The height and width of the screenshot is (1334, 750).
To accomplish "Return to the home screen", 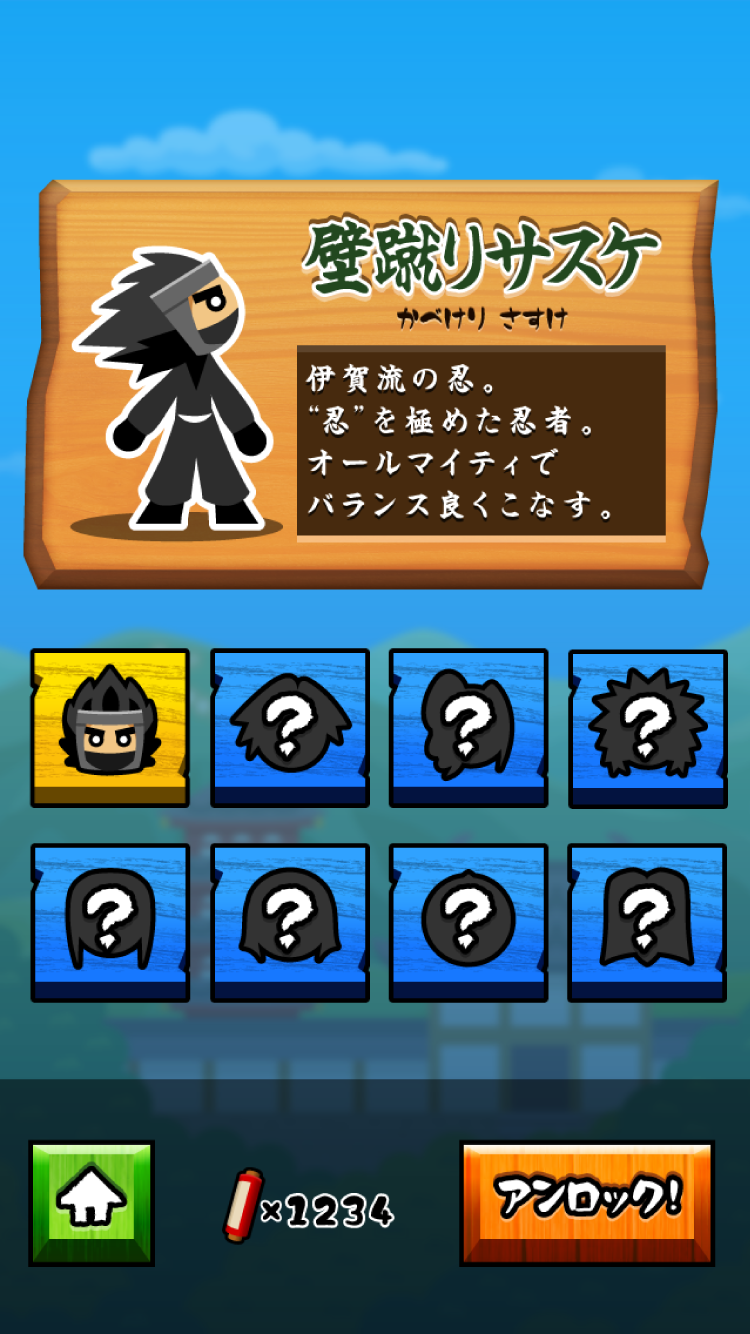I will coord(91,1203).
